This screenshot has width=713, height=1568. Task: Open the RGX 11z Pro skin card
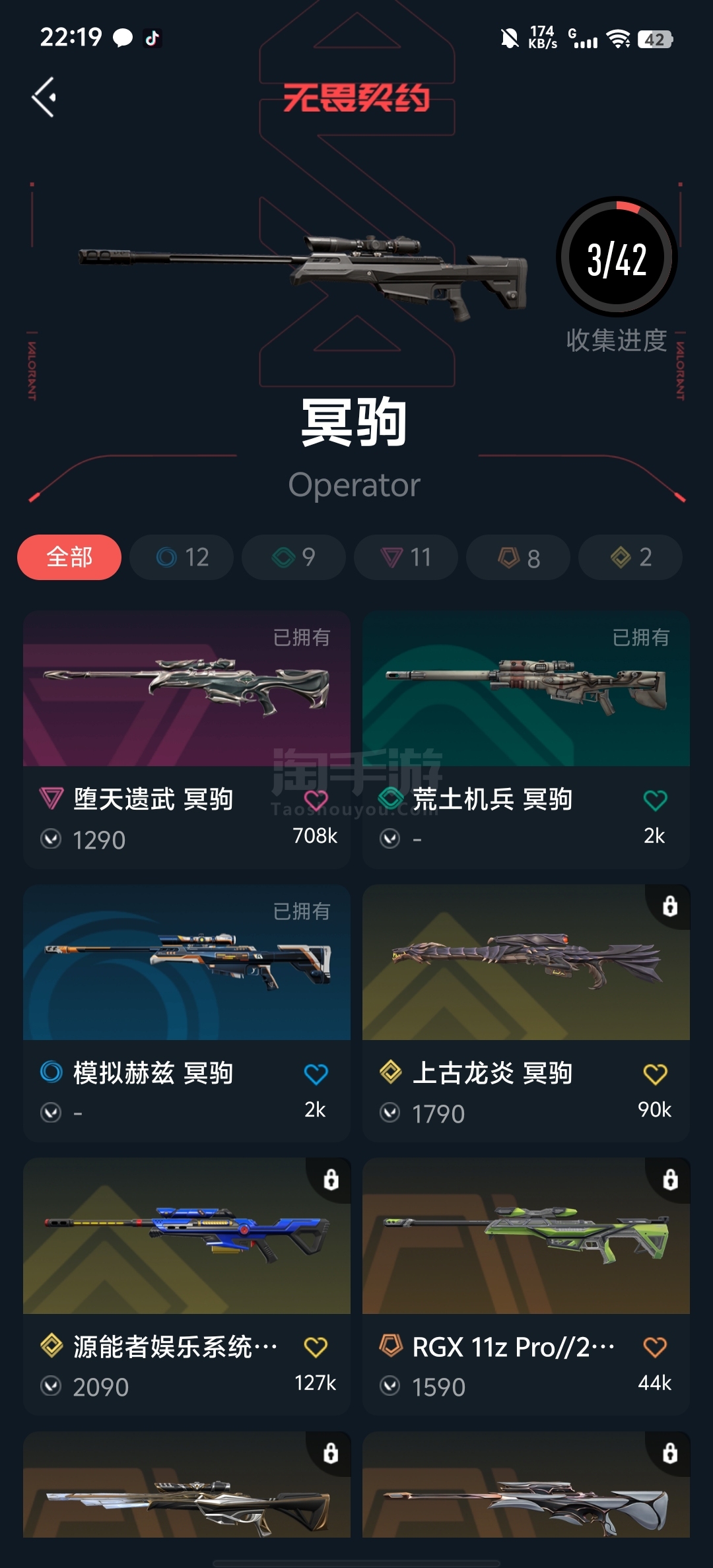(526, 1286)
